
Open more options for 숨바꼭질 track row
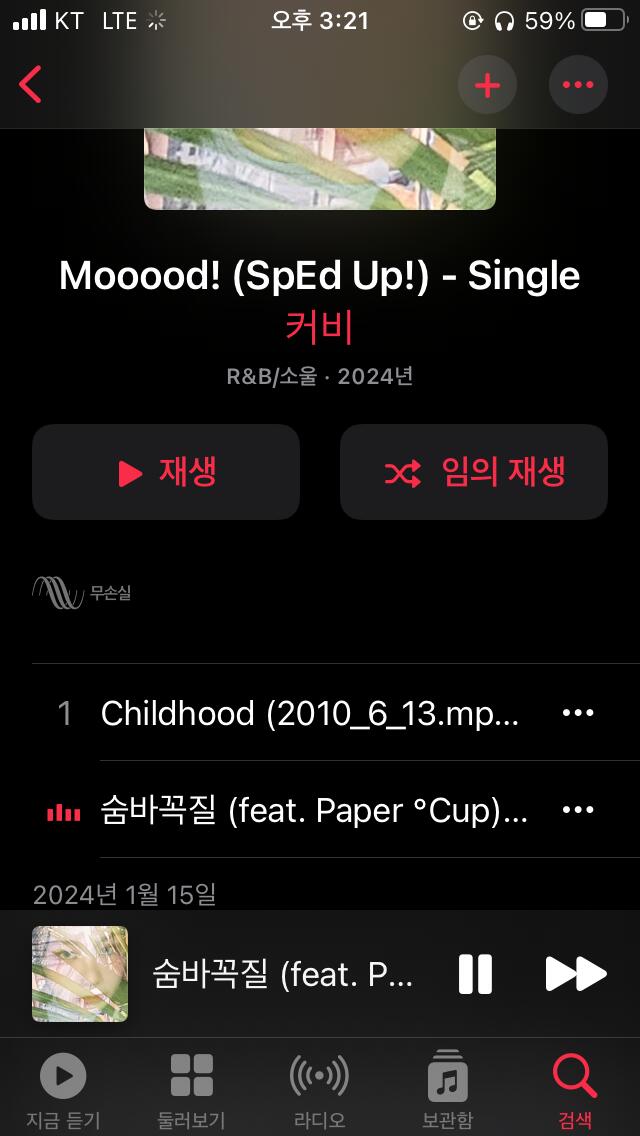point(578,810)
